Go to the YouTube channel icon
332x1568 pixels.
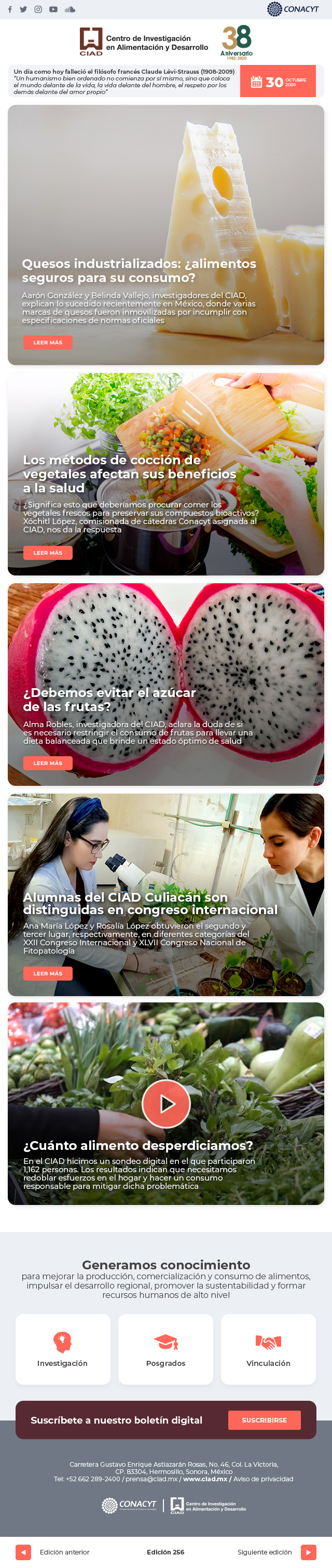(53, 10)
